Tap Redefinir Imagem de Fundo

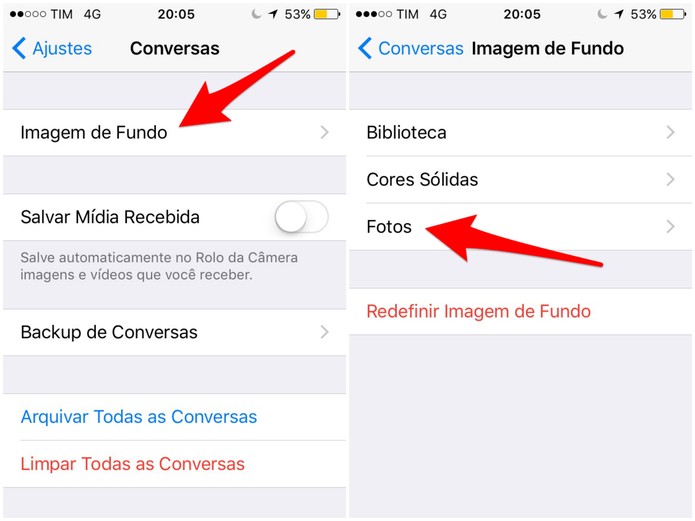[478, 311]
